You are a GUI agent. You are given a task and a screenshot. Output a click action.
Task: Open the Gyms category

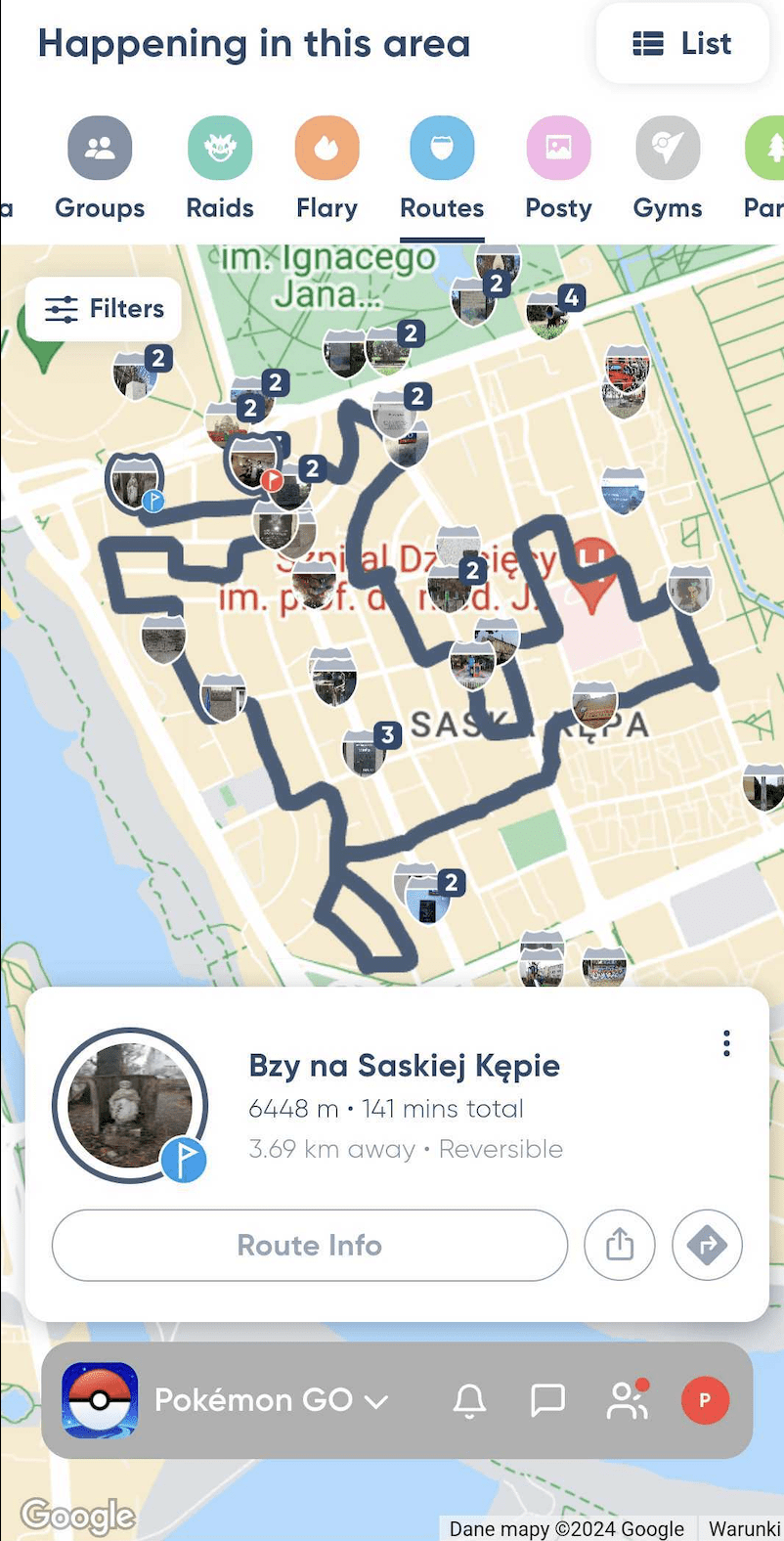(x=667, y=147)
